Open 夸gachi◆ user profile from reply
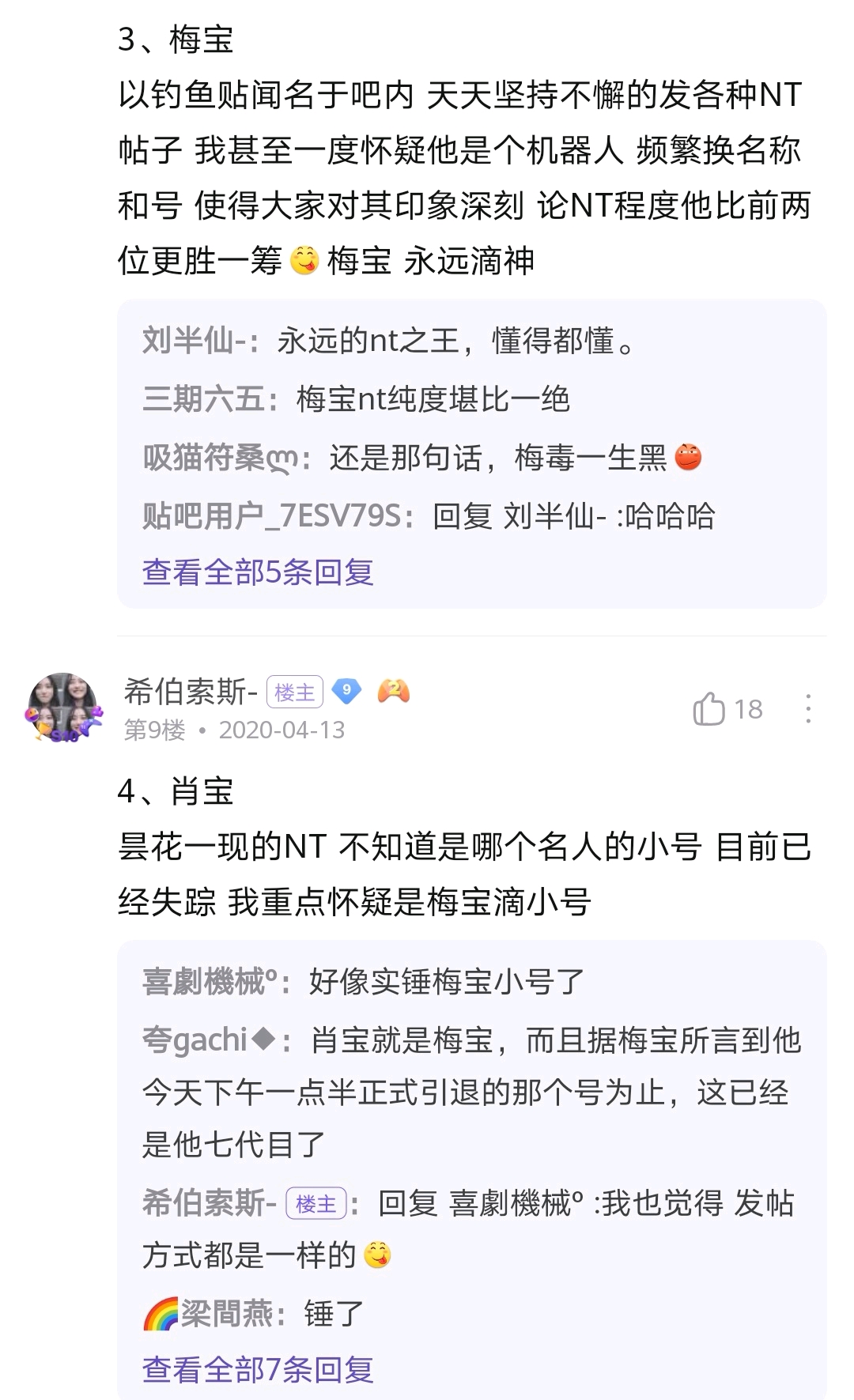 tap(209, 1040)
